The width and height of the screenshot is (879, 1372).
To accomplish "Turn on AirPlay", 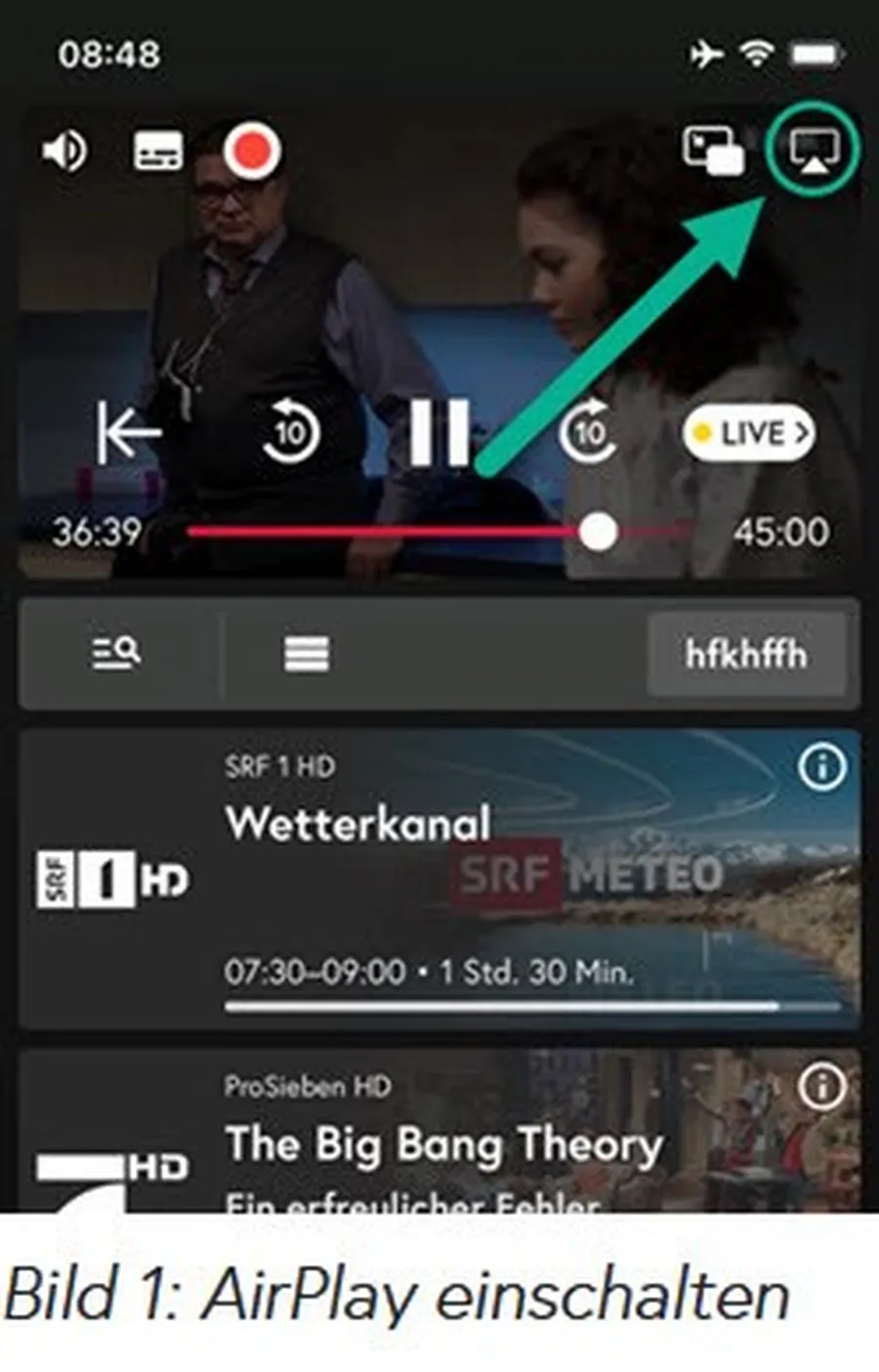I will point(812,150).
